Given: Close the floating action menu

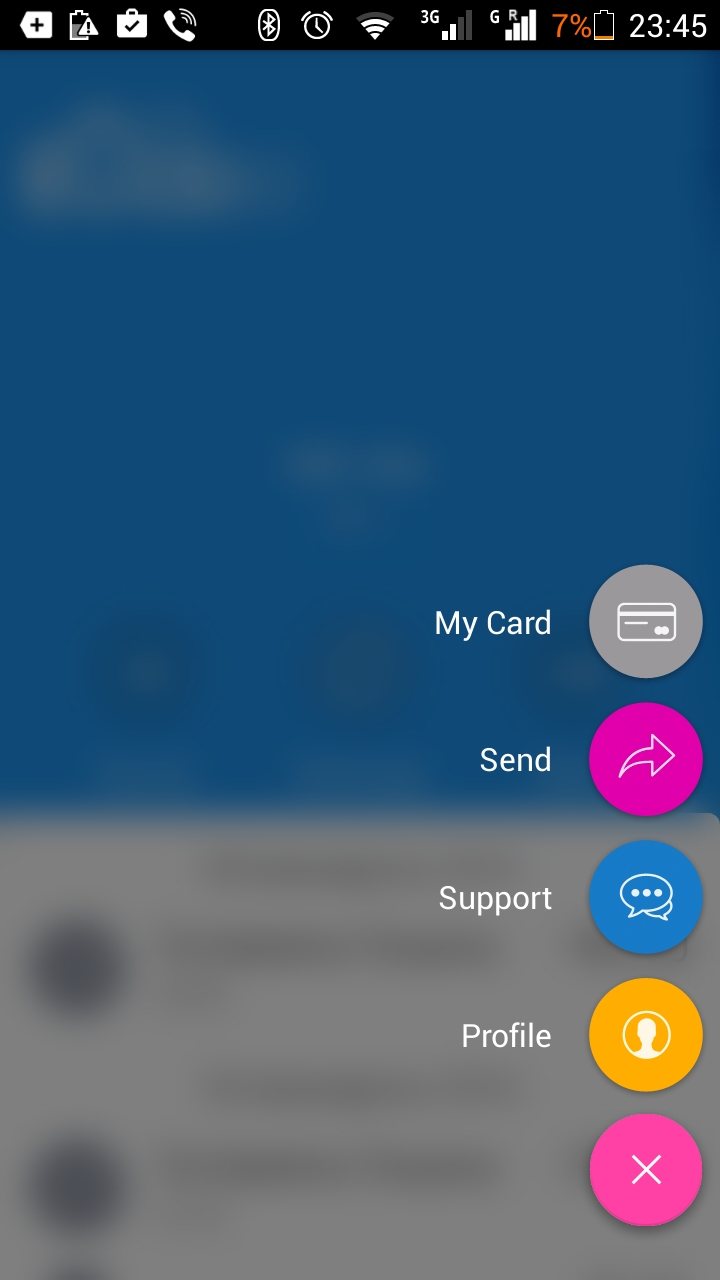Looking at the screenshot, I should [646, 1170].
